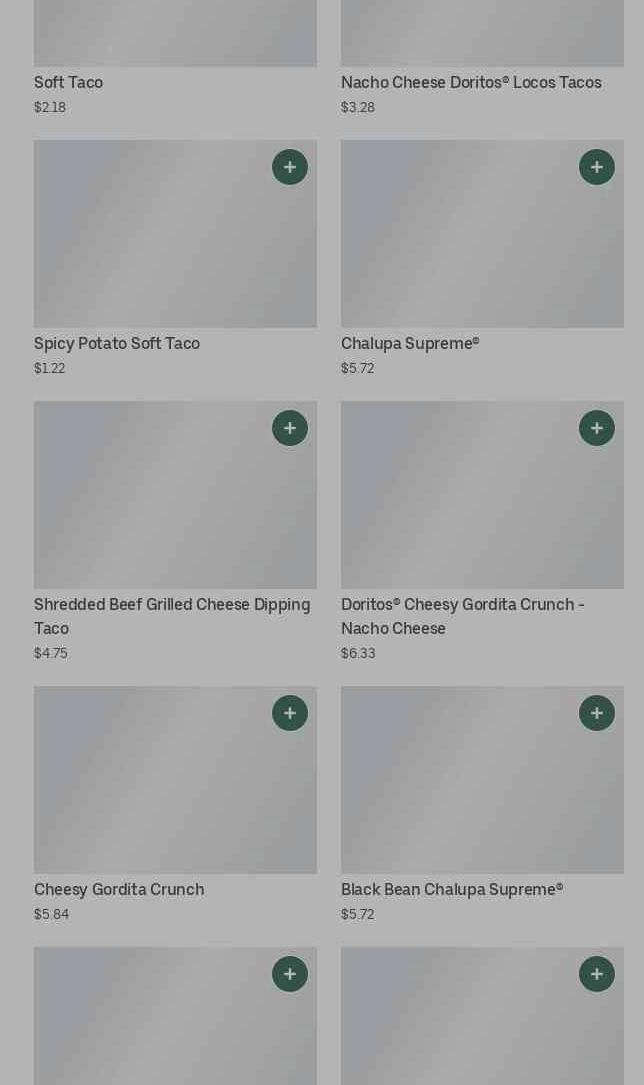Add Black Bean Chalupa Supreme to order
Screen dimensions: 644x1085
pyautogui.click(x=597, y=713)
